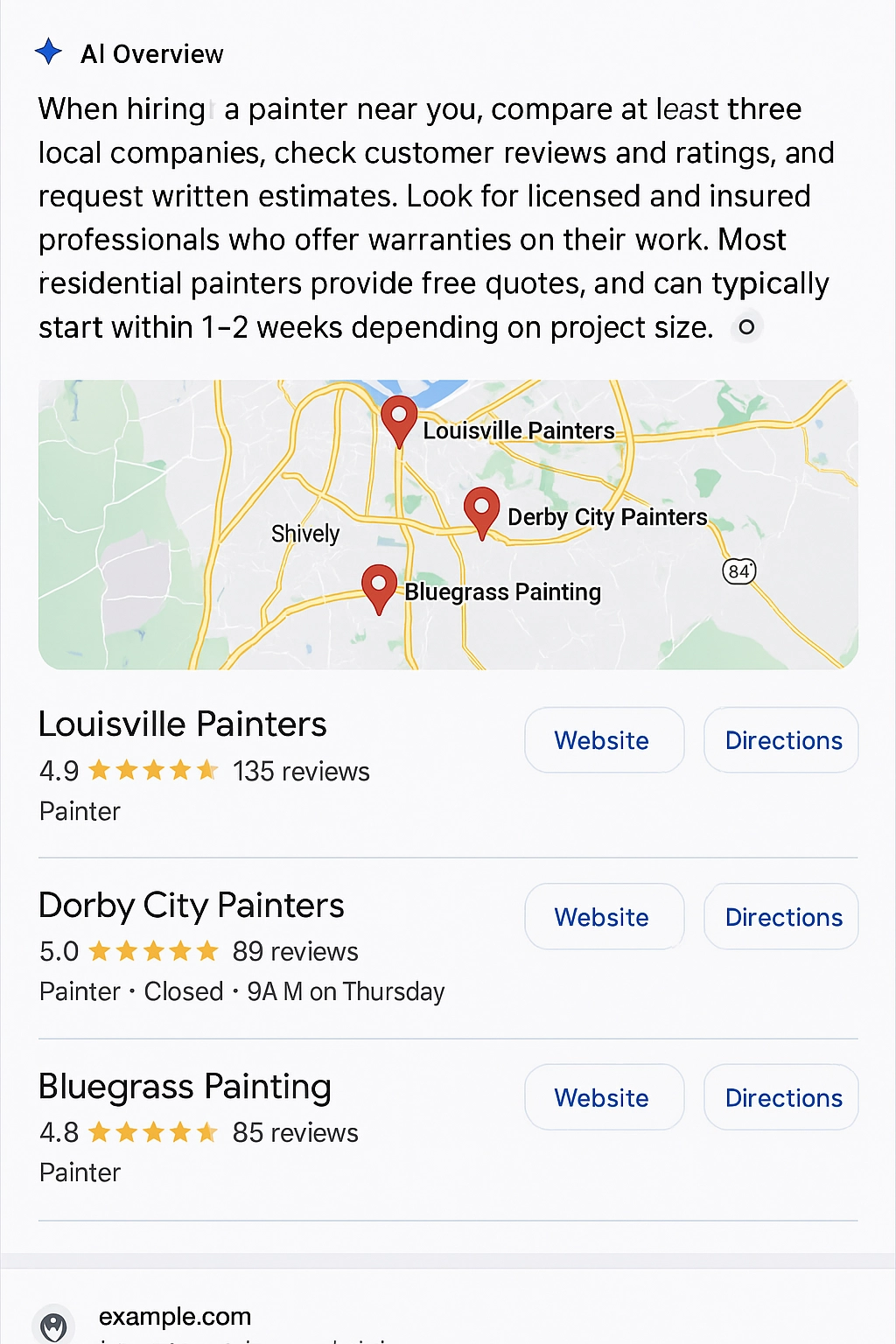
Task: Open the Bluegrass Painting listing title
Action: pyautogui.click(x=185, y=1086)
